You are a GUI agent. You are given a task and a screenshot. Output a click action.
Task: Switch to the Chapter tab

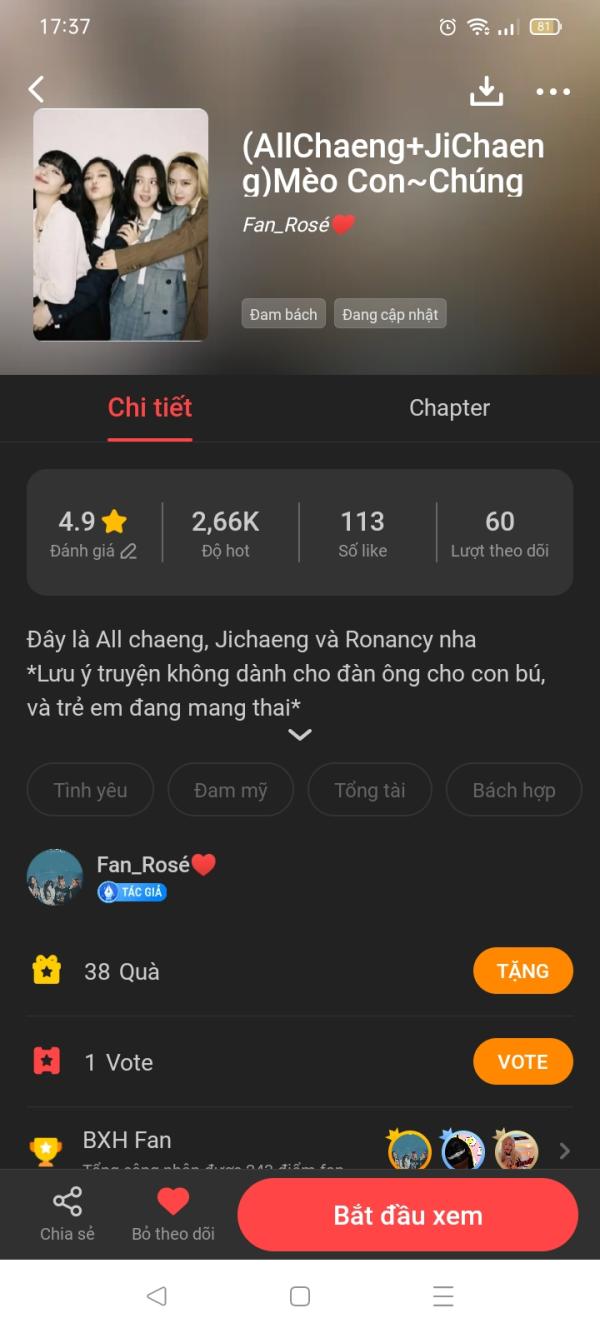point(449,408)
